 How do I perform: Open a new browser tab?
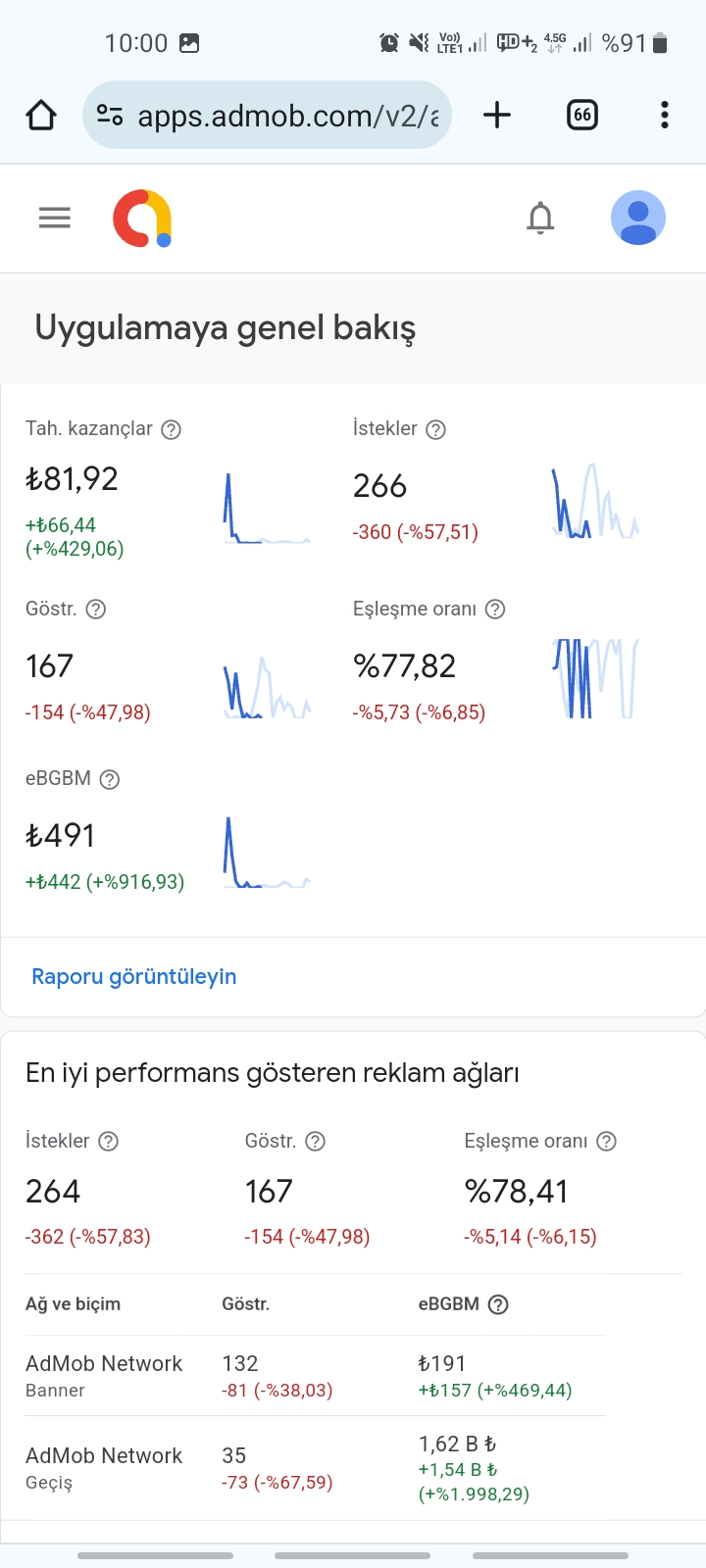tap(497, 115)
